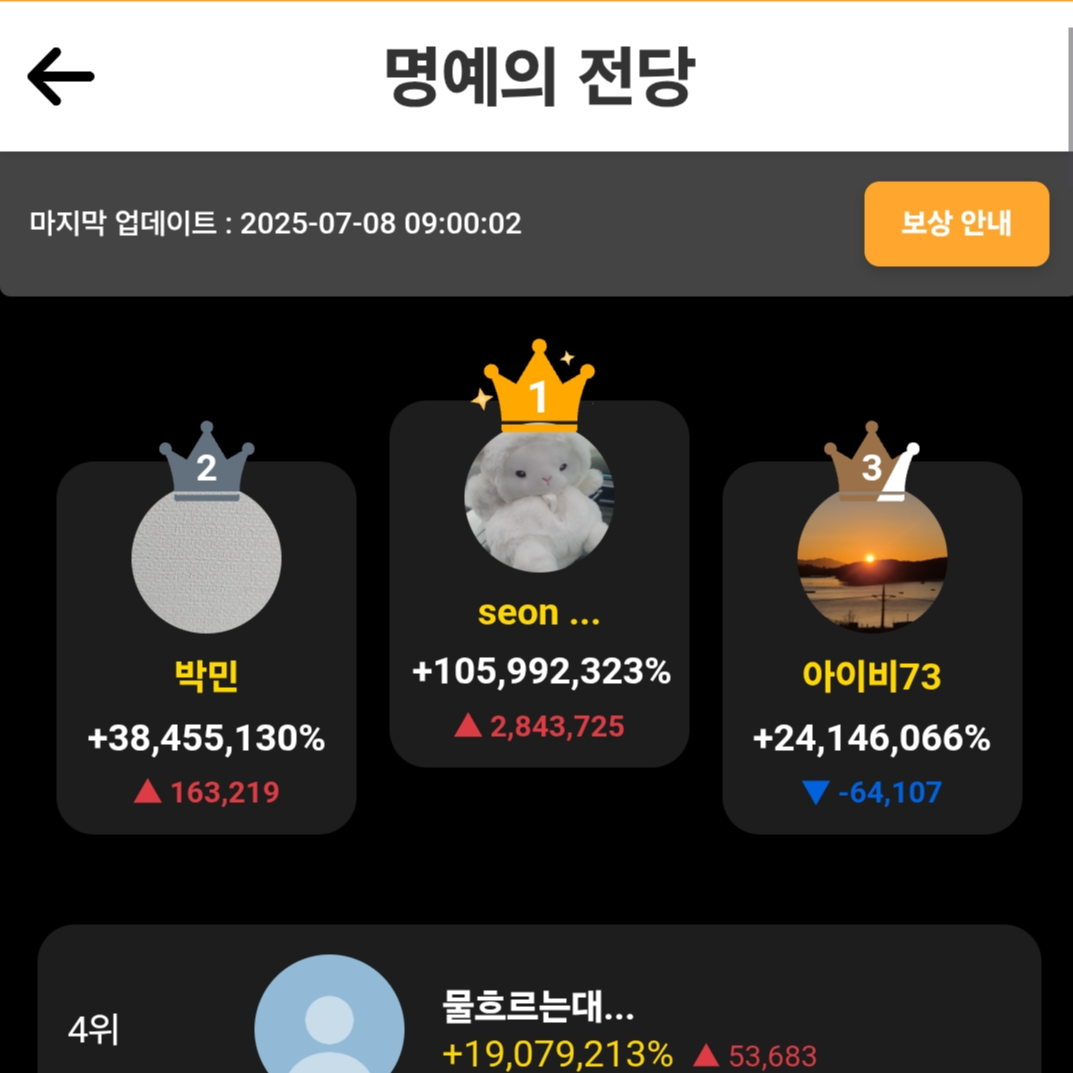The image size is (1073, 1073).
Task: Open the 보상 안내 reward guide
Action: click(956, 224)
